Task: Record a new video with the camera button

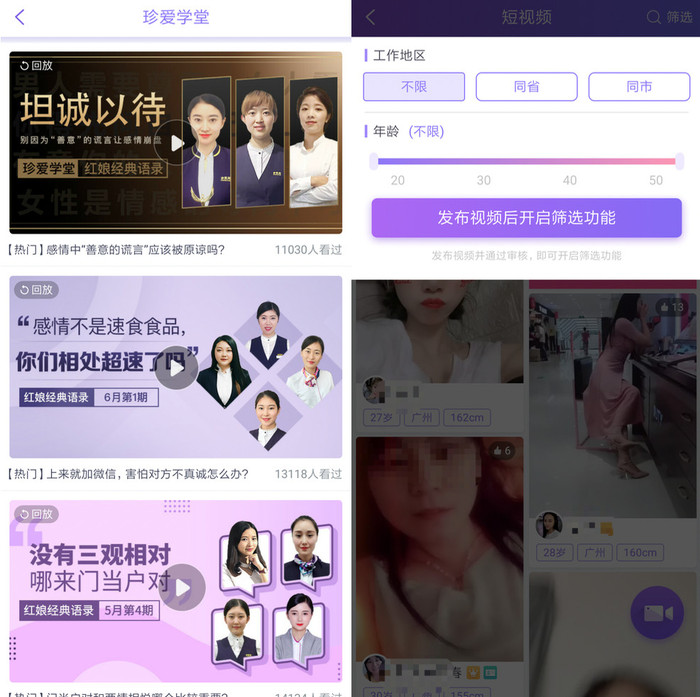Action: point(657,613)
